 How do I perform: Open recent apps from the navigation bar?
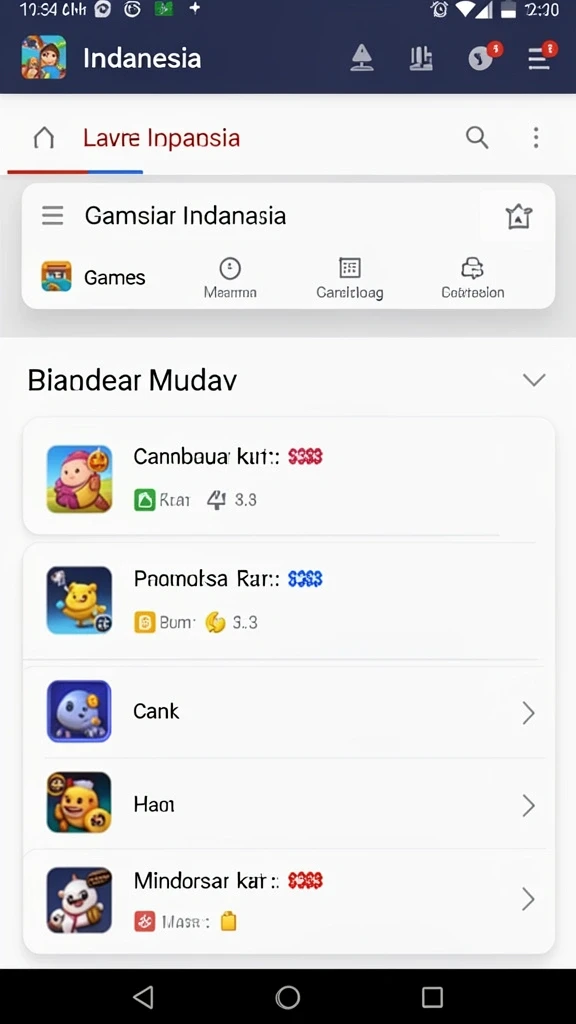(432, 997)
